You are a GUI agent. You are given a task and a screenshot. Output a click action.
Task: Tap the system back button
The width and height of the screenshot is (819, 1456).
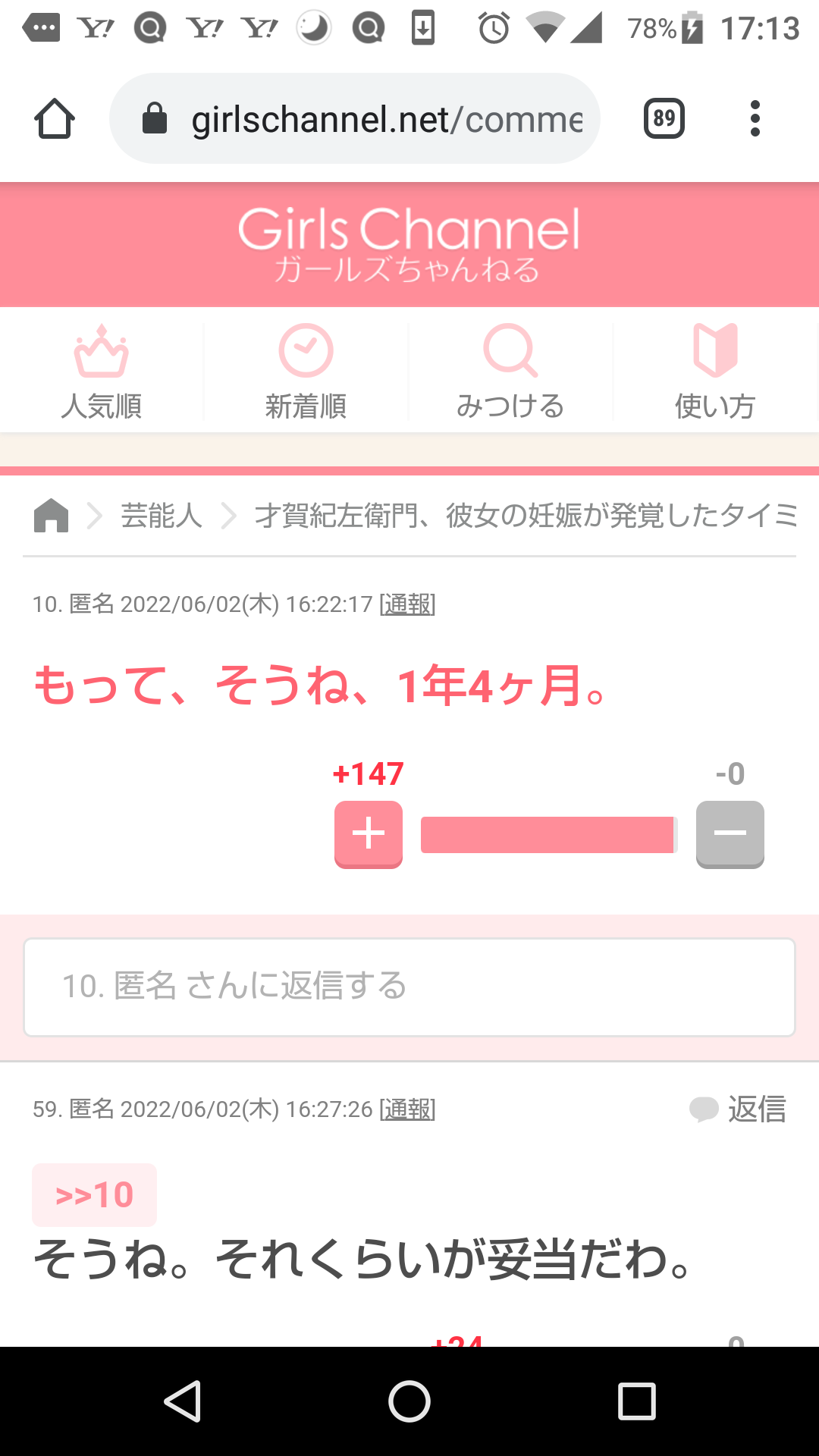pos(183,1401)
